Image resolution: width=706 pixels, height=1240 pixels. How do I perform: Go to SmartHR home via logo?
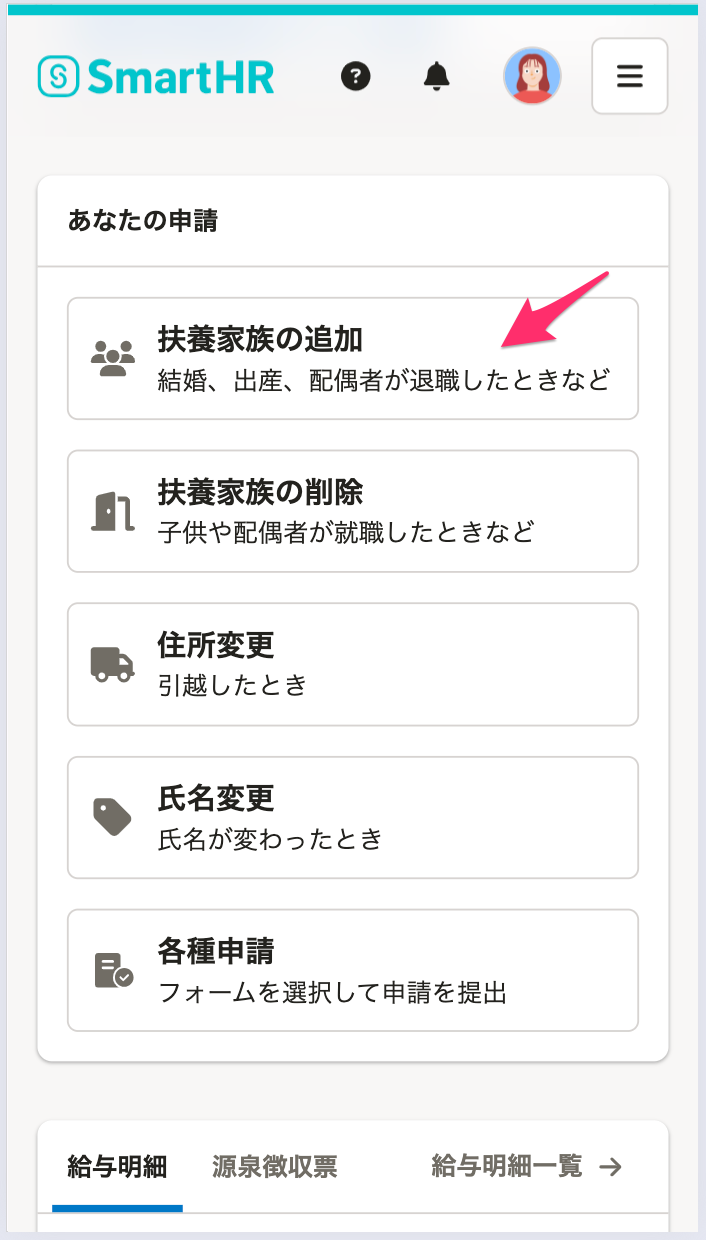(156, 76)
